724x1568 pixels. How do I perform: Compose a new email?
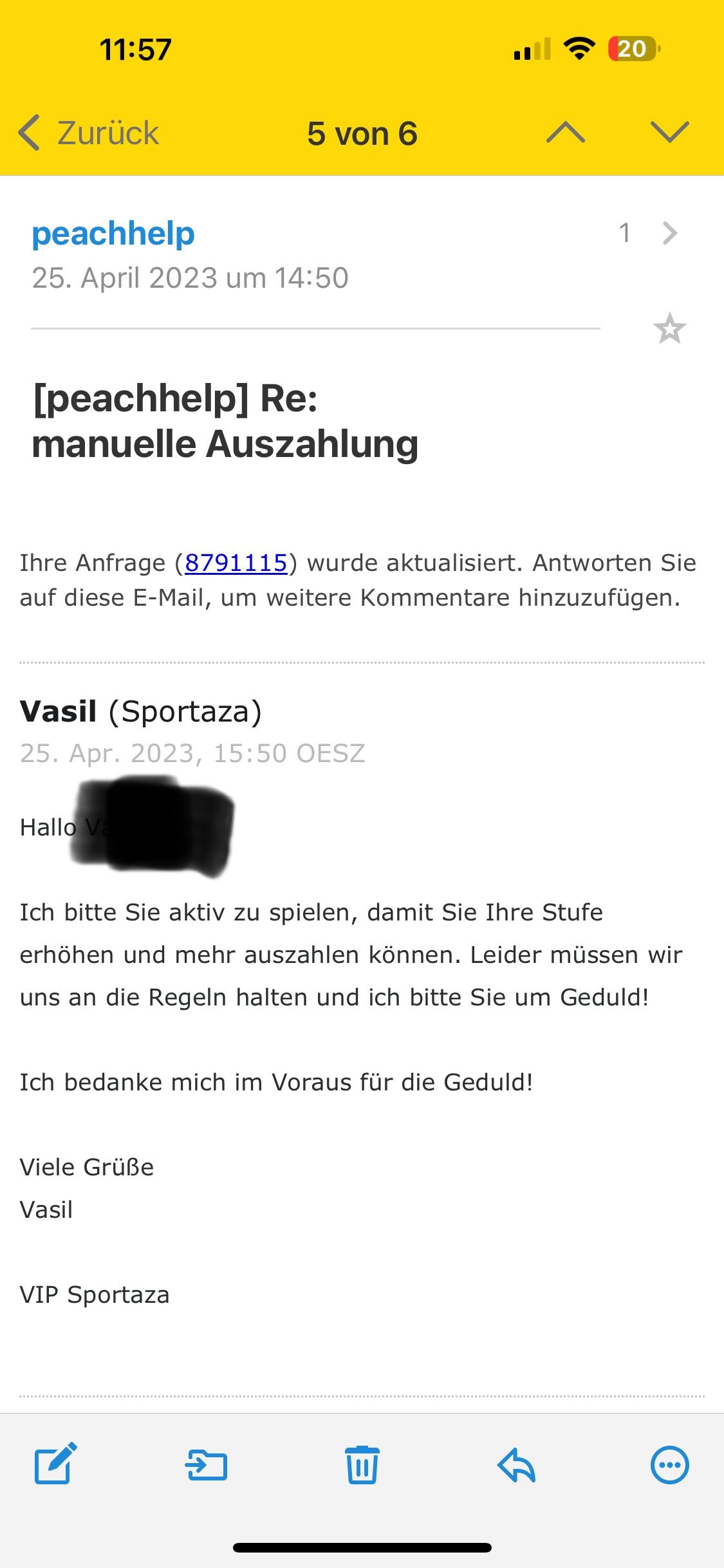[56, 1466]
